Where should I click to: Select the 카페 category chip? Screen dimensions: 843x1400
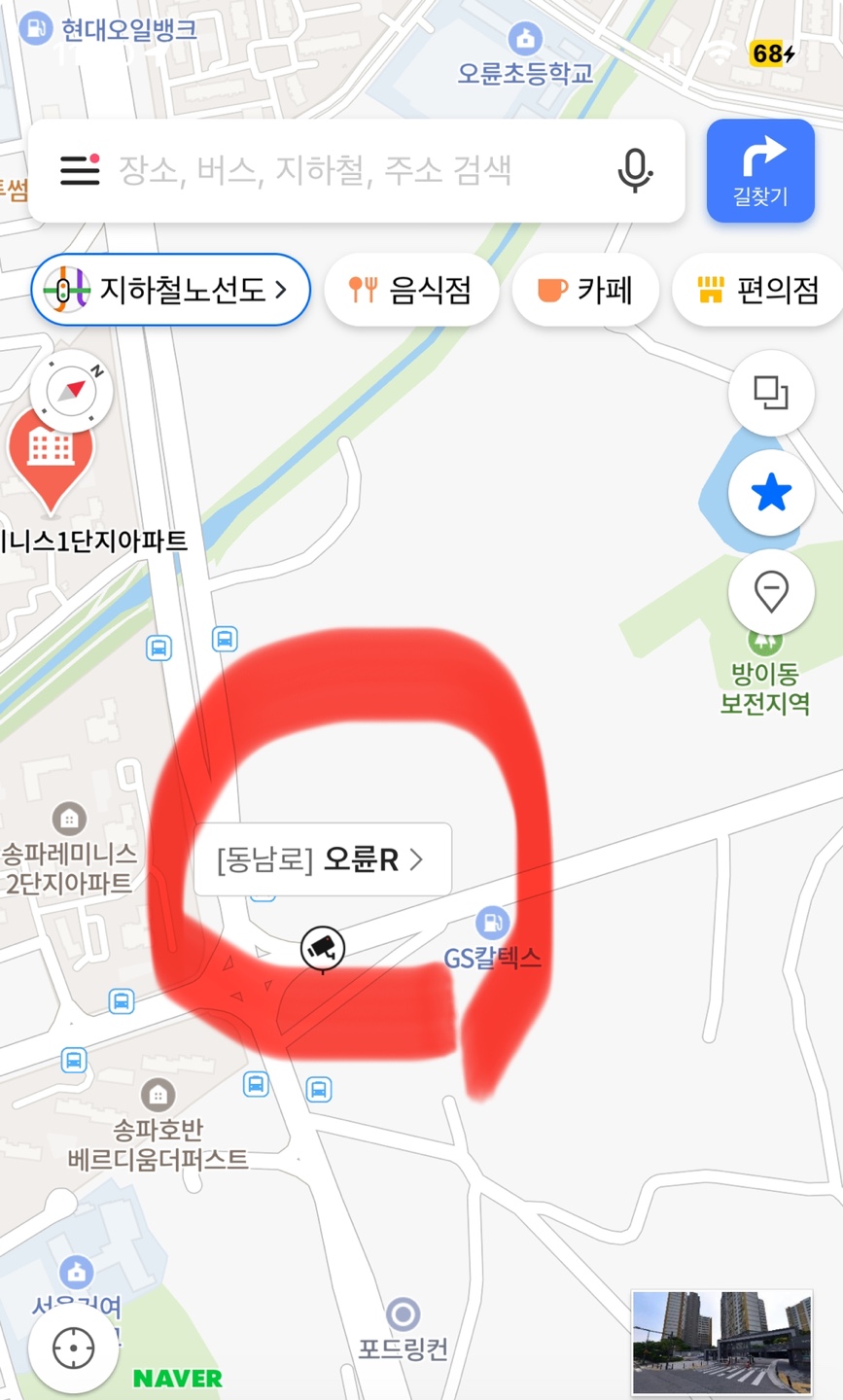(x=585, y=289)
